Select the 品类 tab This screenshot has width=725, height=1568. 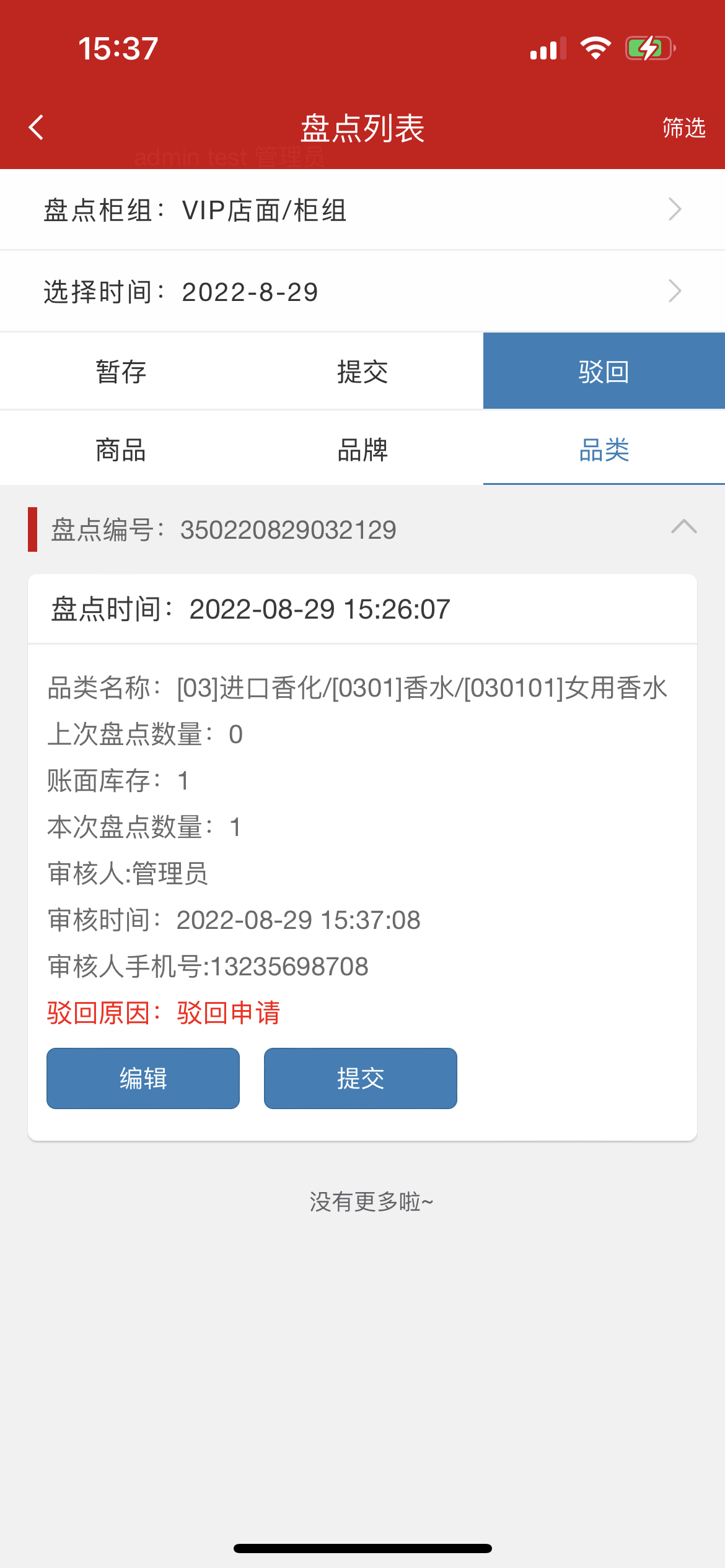[604, 450]
